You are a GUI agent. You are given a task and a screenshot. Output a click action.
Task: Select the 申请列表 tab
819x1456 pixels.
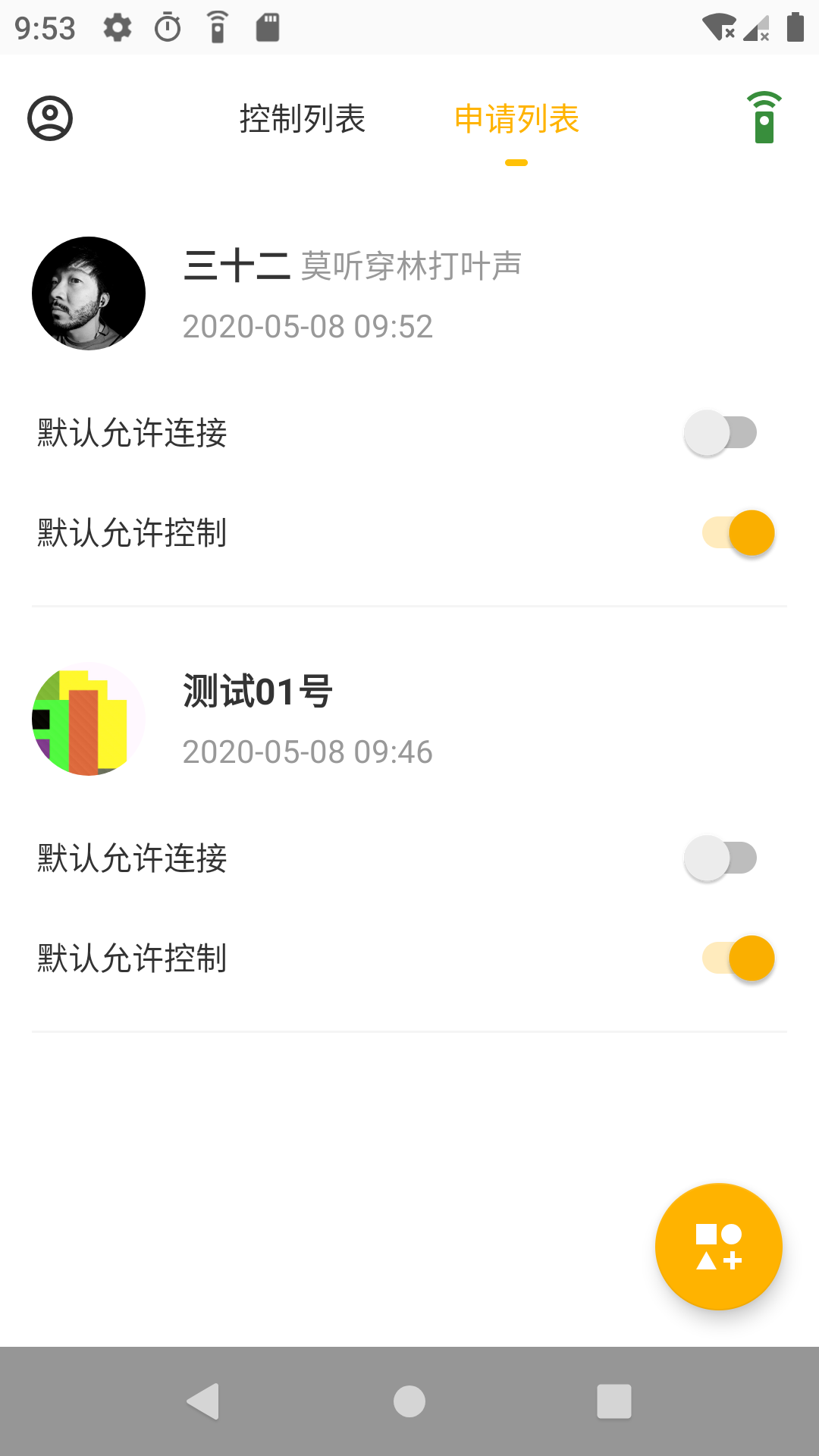tap(516, 119)
